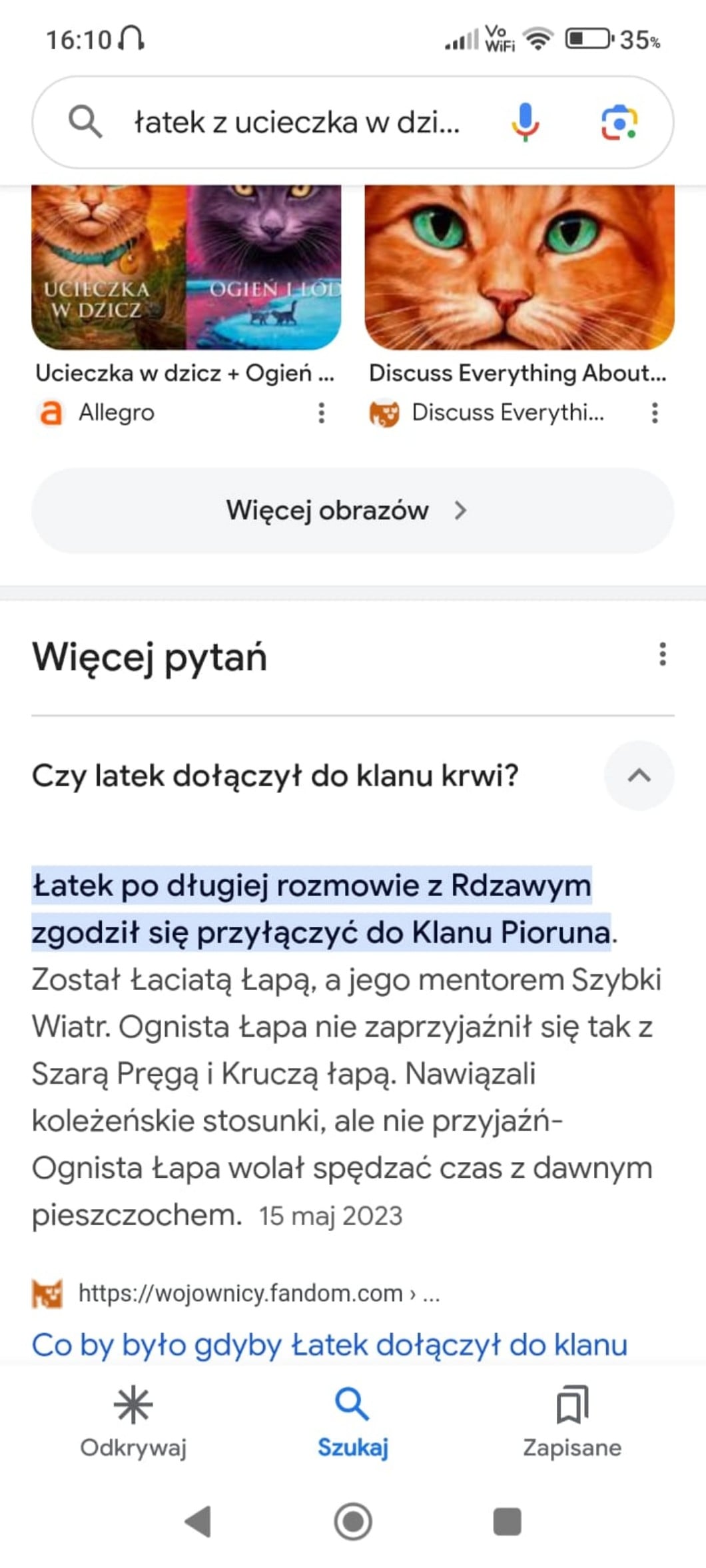This screenshot has width=706, height=1568.
Task: Open the Więcej pytań overflow menu
Action: [662, 654]
